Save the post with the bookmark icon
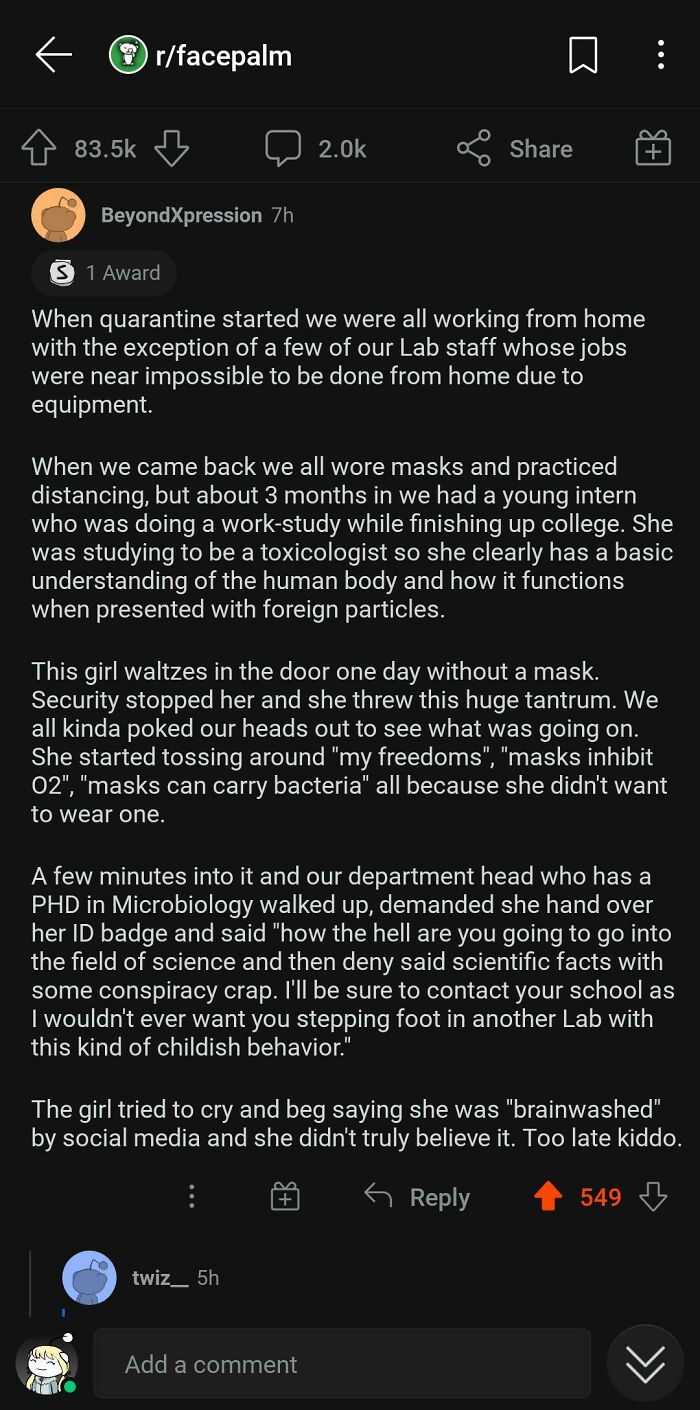This screenshot has width=700, height=1410. point(583,55)
